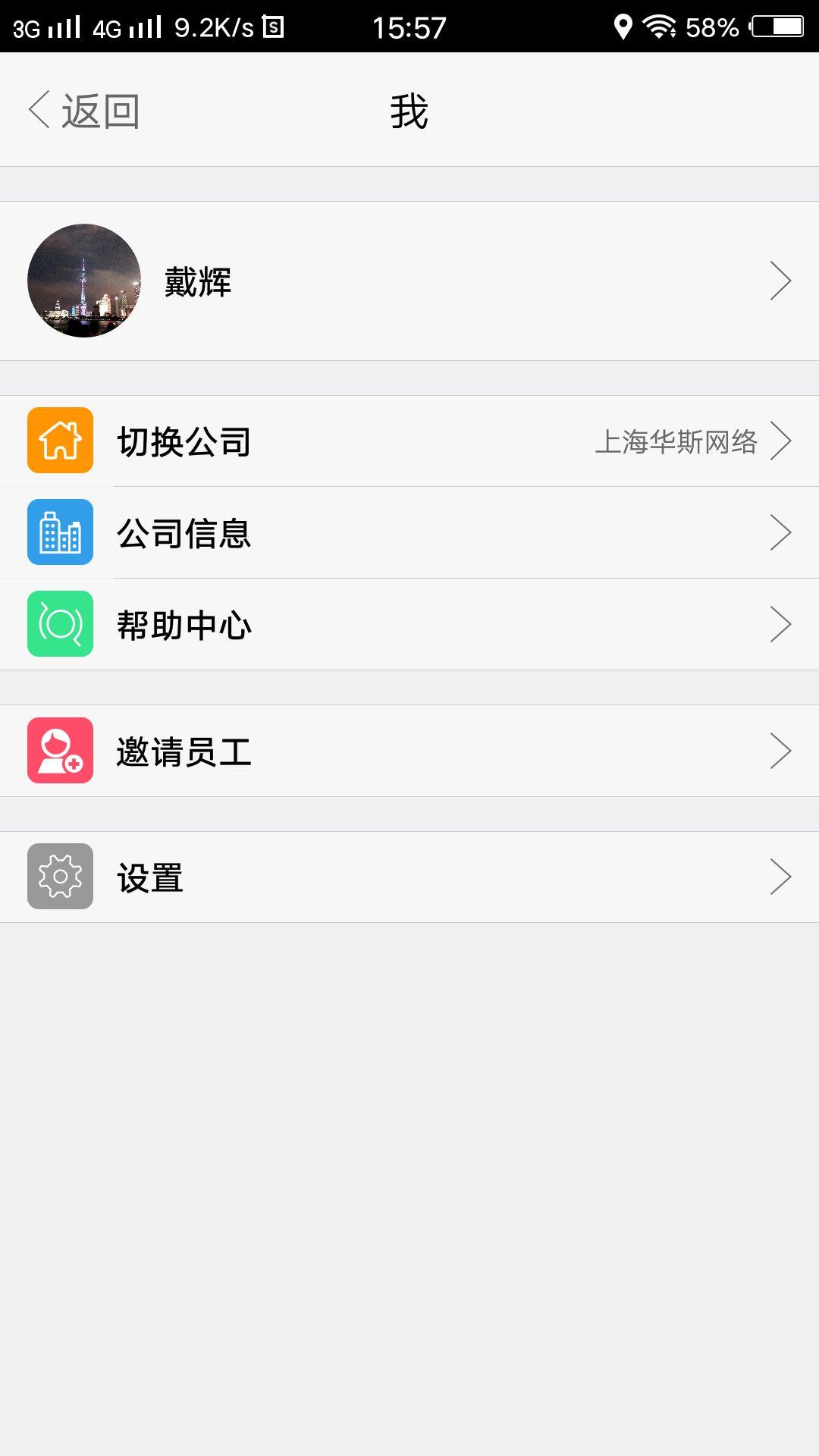This screenshot has width=819, height=1456.
Task: Tap the green help center icon
Action: 60,623
